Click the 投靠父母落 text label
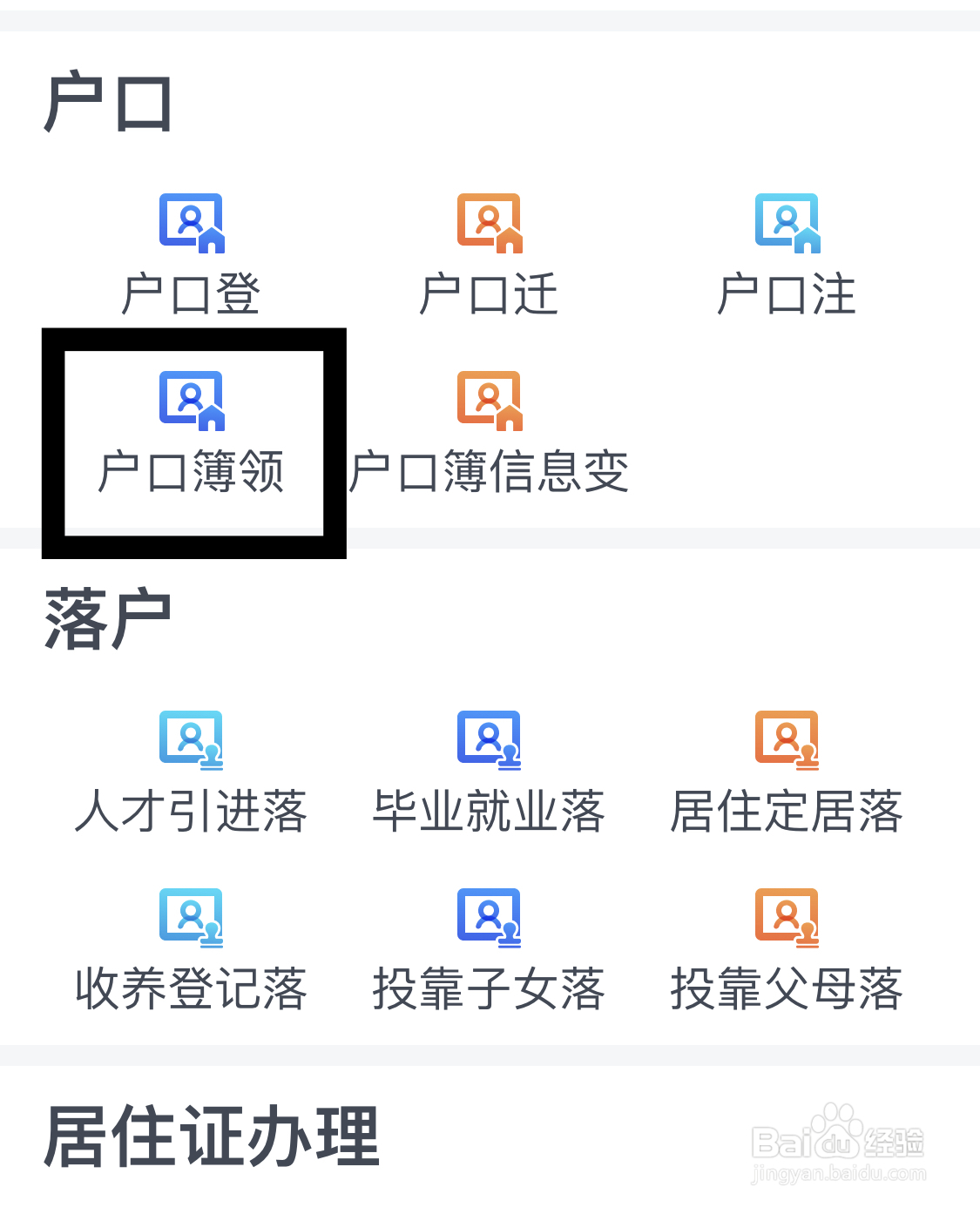The image size is (980, 1207). click(x=787, y=988)
